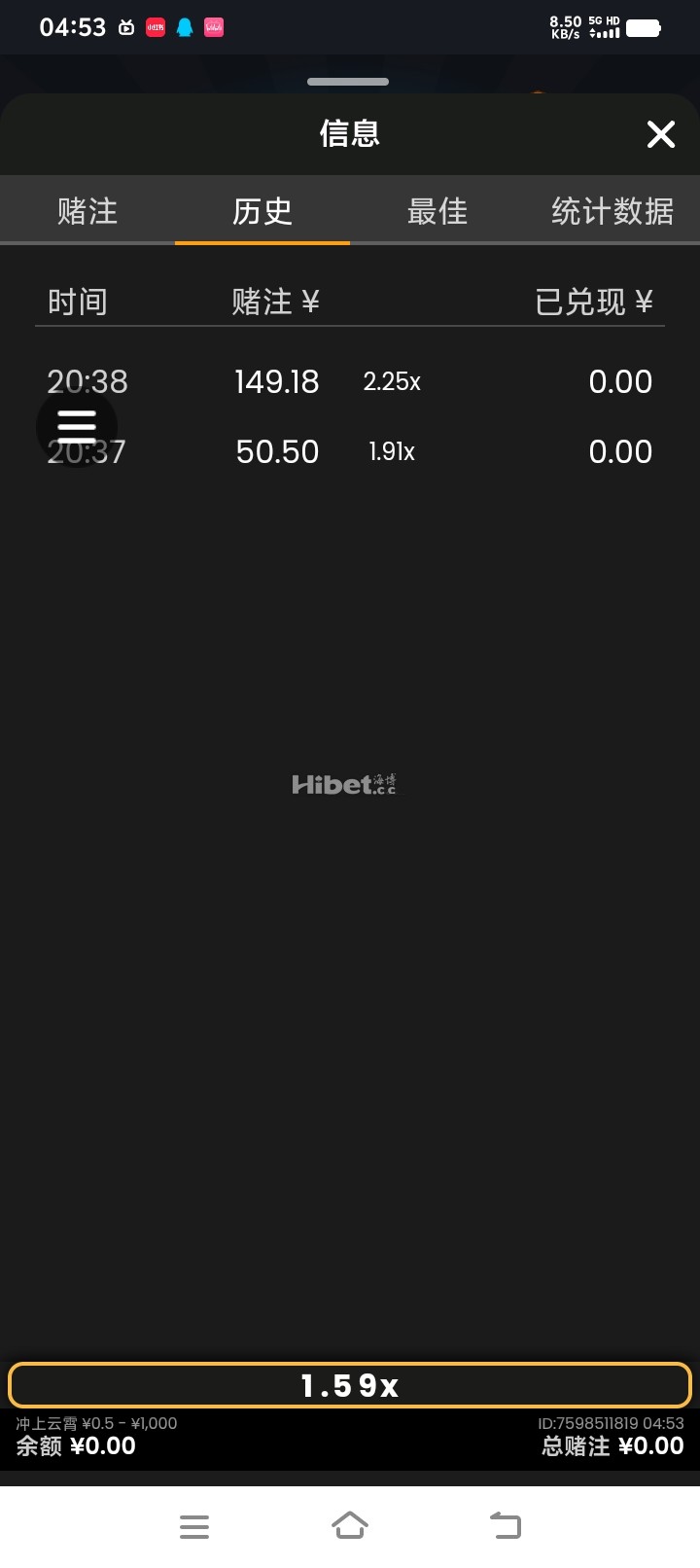This screenshot has width=700, height=1568.
Task: View the 统计数据 tab
Action: 612,211
